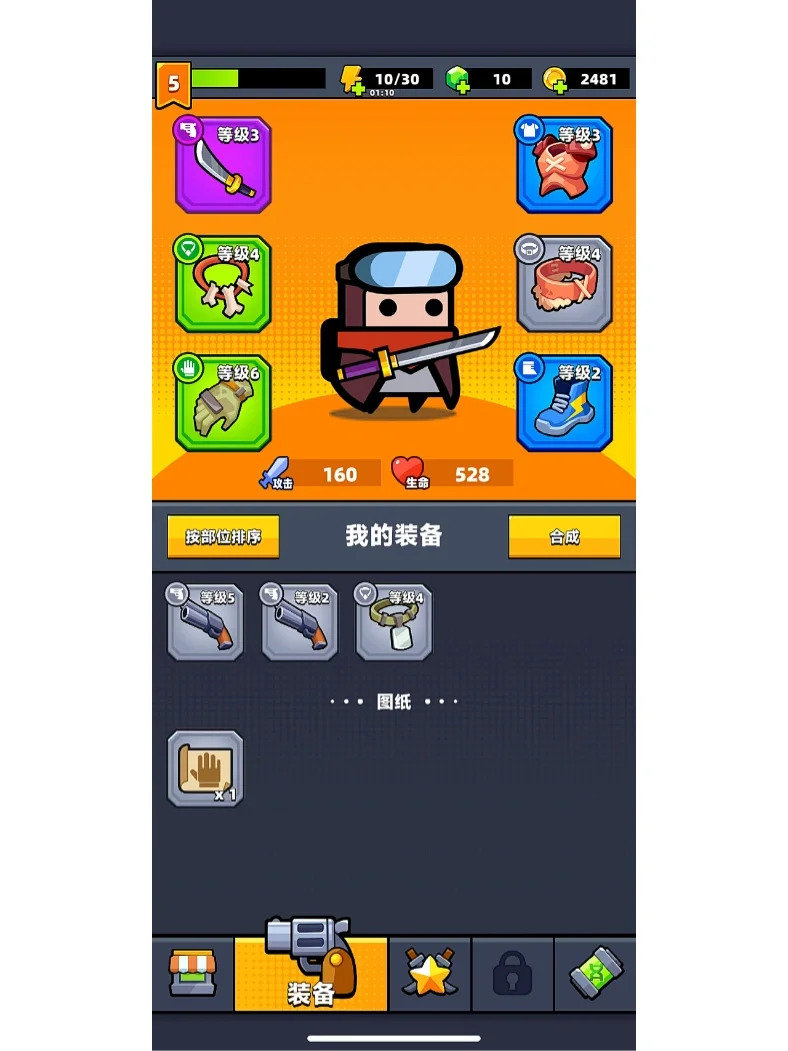The image size is (788, 1051).
Task: Select the level 5 shotgun in inventory
Action: pos(205,623)
